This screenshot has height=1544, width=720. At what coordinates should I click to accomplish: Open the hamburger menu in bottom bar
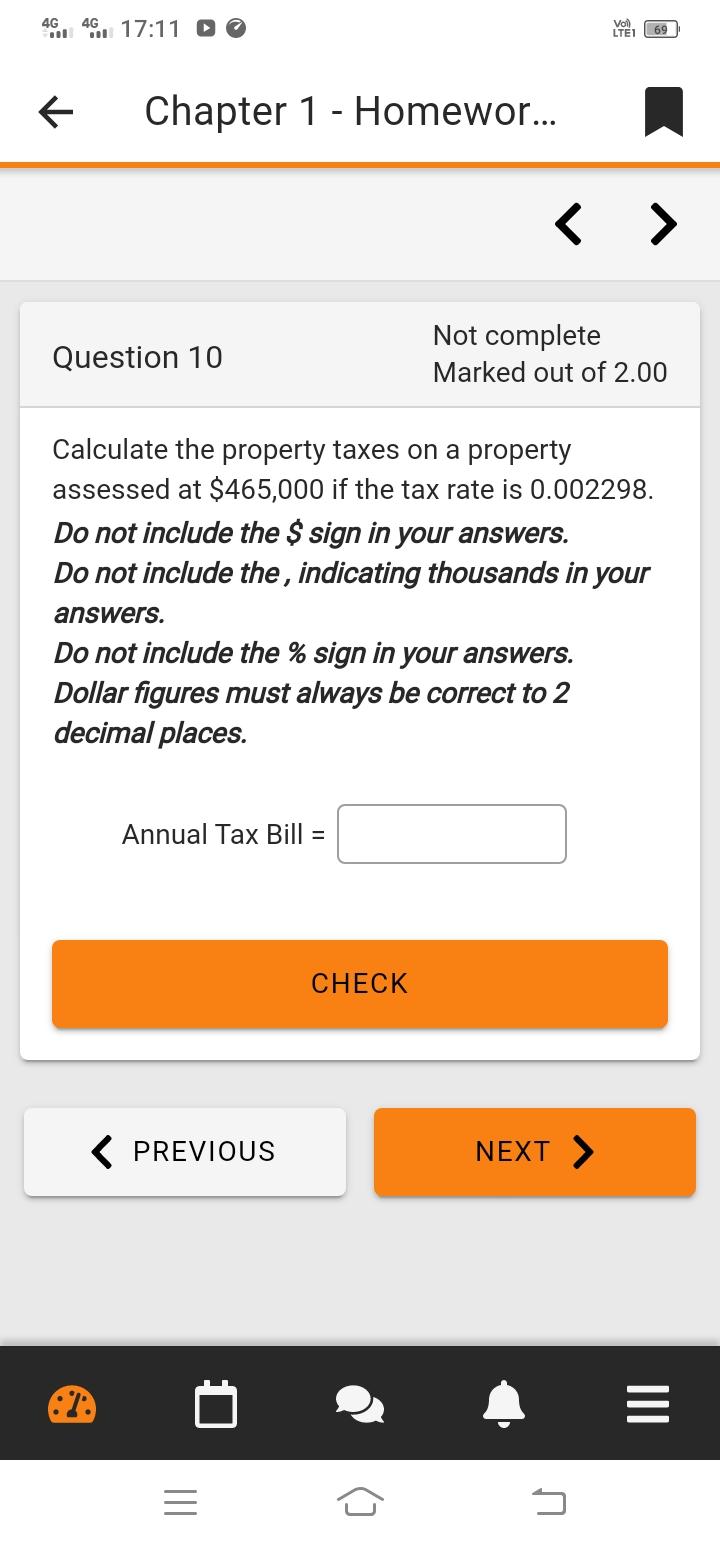pyautogui.click(x=648, y=1404)
